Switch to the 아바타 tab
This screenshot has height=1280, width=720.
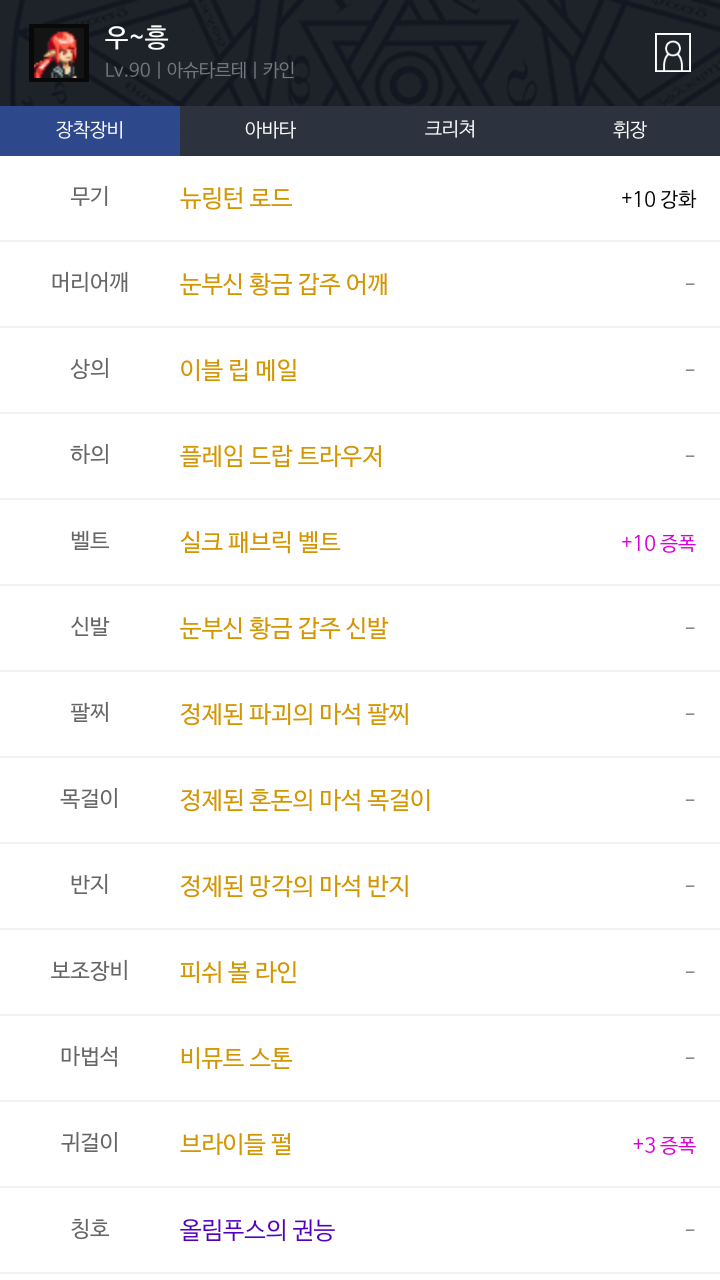(x=270, y=130)
